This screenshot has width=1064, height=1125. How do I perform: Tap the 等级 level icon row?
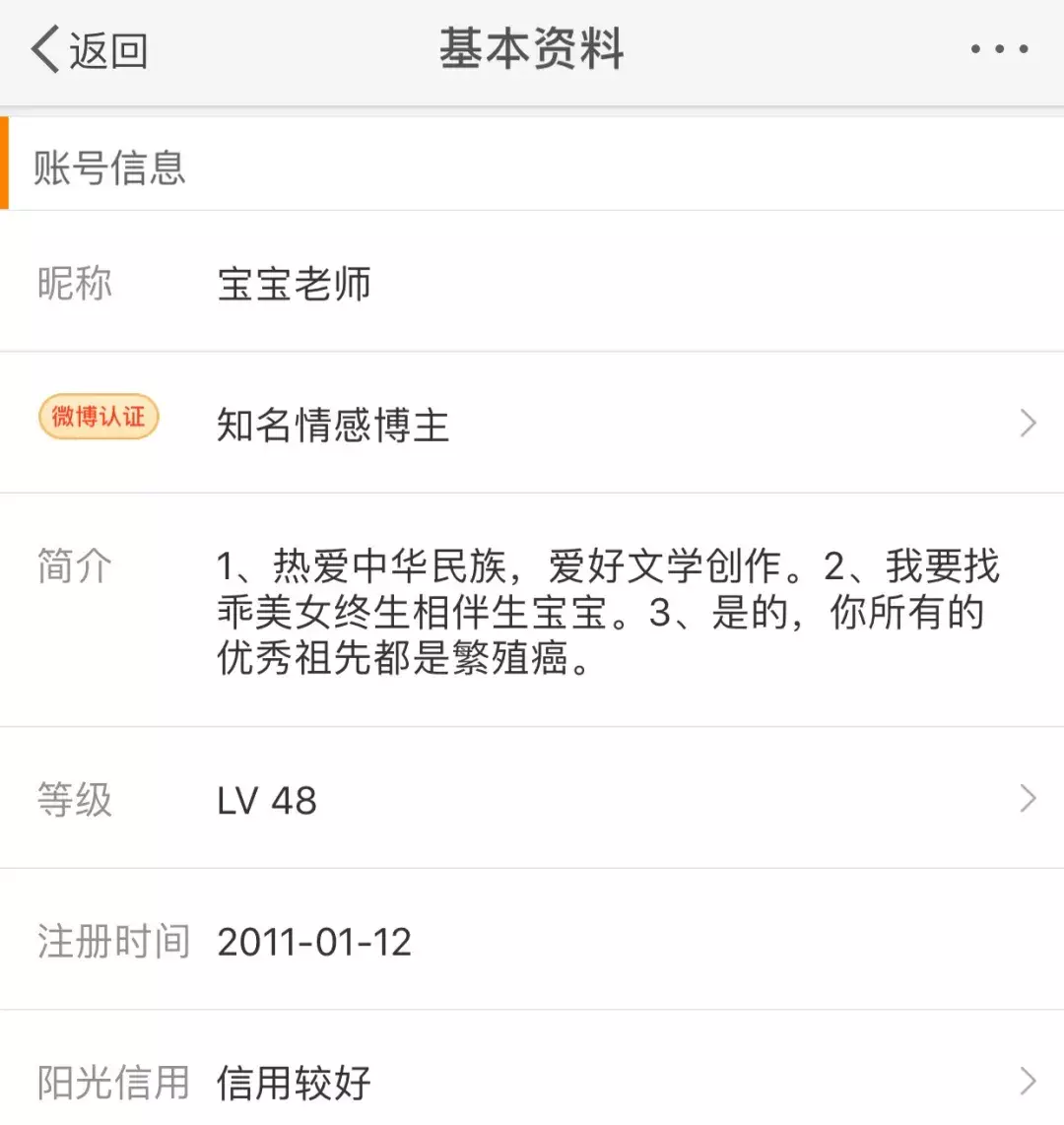(x=74, y=799)
